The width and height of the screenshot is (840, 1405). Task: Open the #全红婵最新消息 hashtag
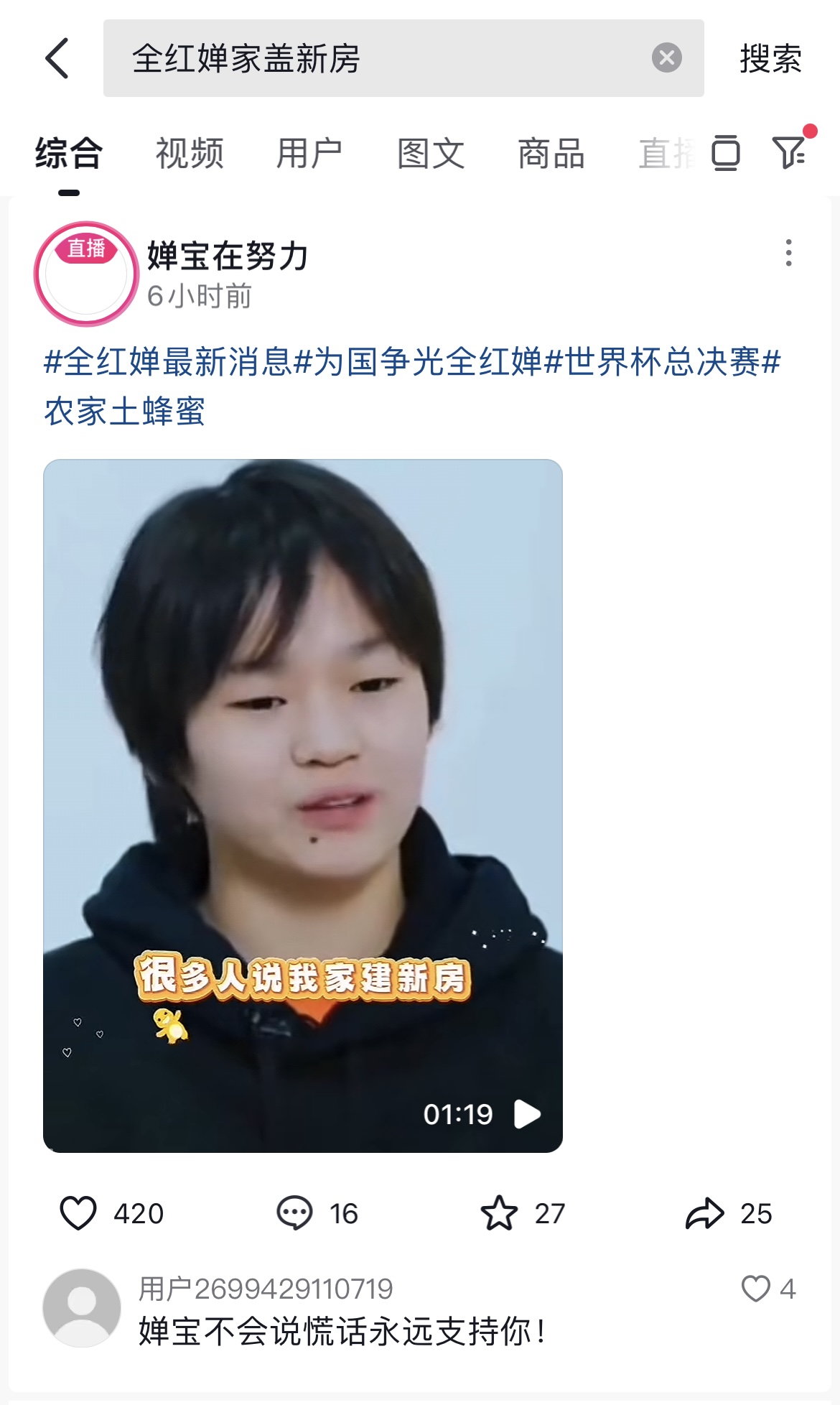coord(168,361)
